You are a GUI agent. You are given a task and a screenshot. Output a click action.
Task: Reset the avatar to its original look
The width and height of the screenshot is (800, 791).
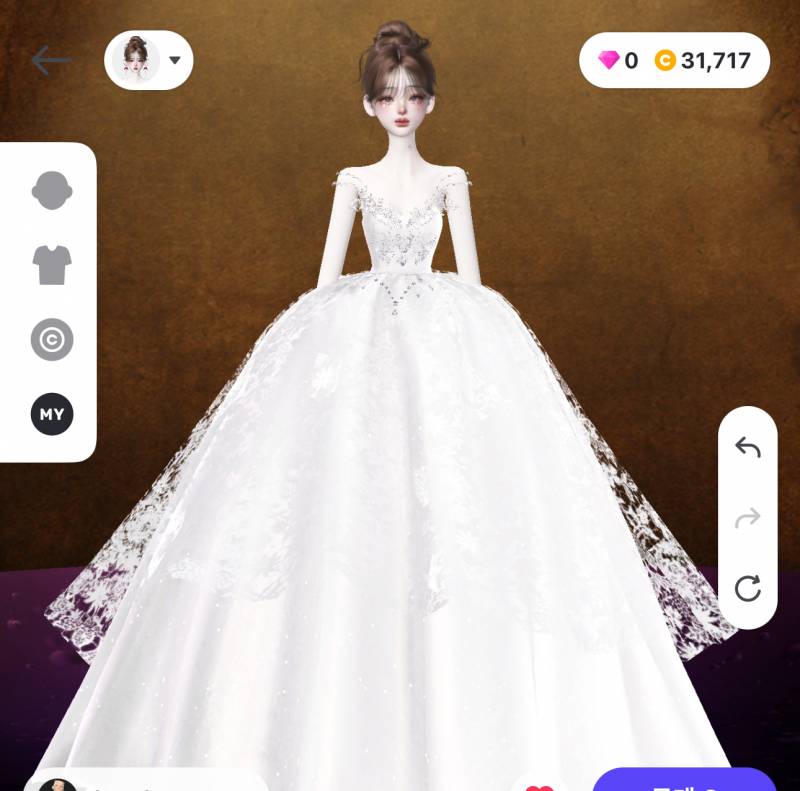click(x=747, y=588)
